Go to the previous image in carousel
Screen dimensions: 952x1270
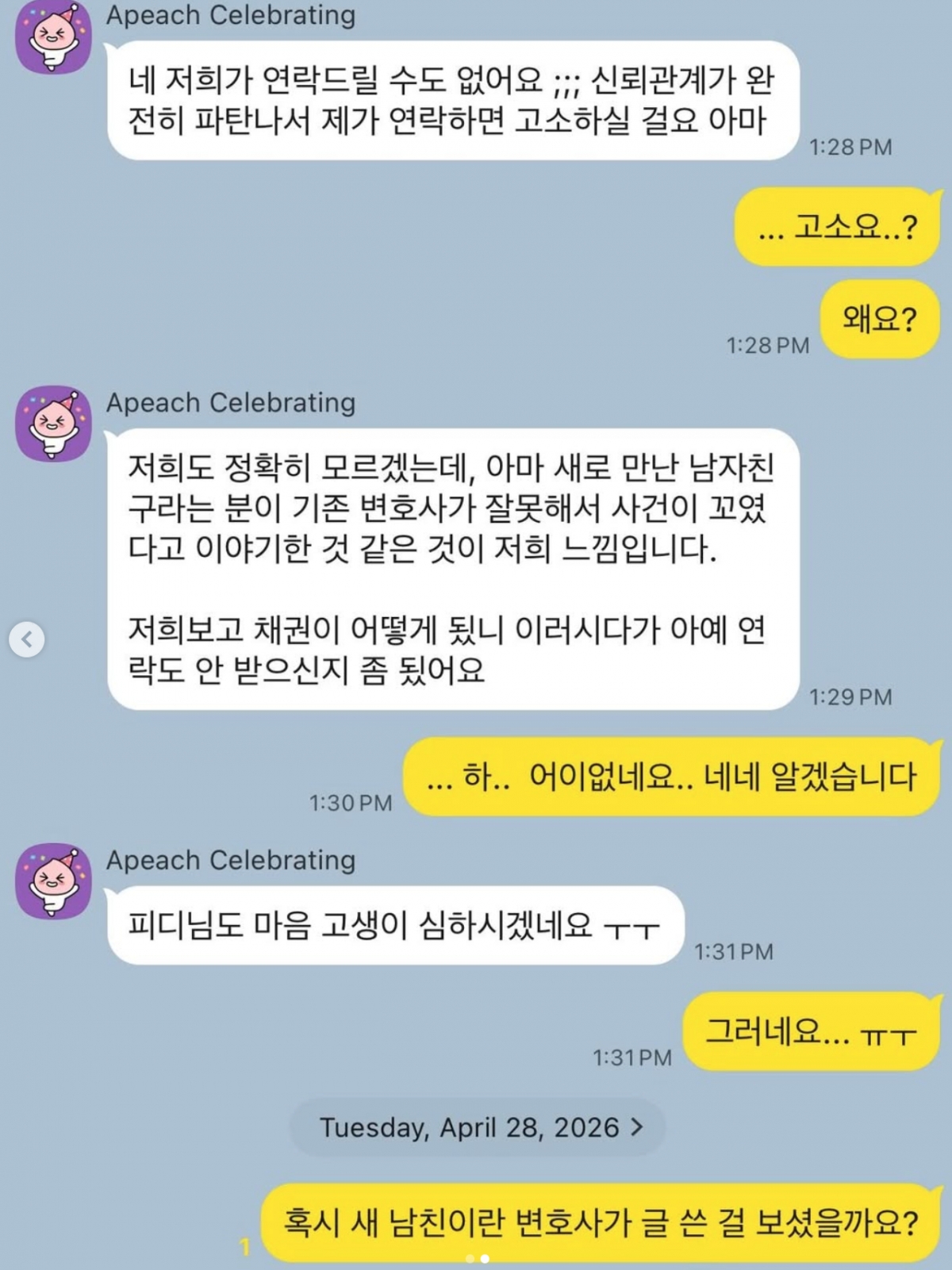[27, 639]
